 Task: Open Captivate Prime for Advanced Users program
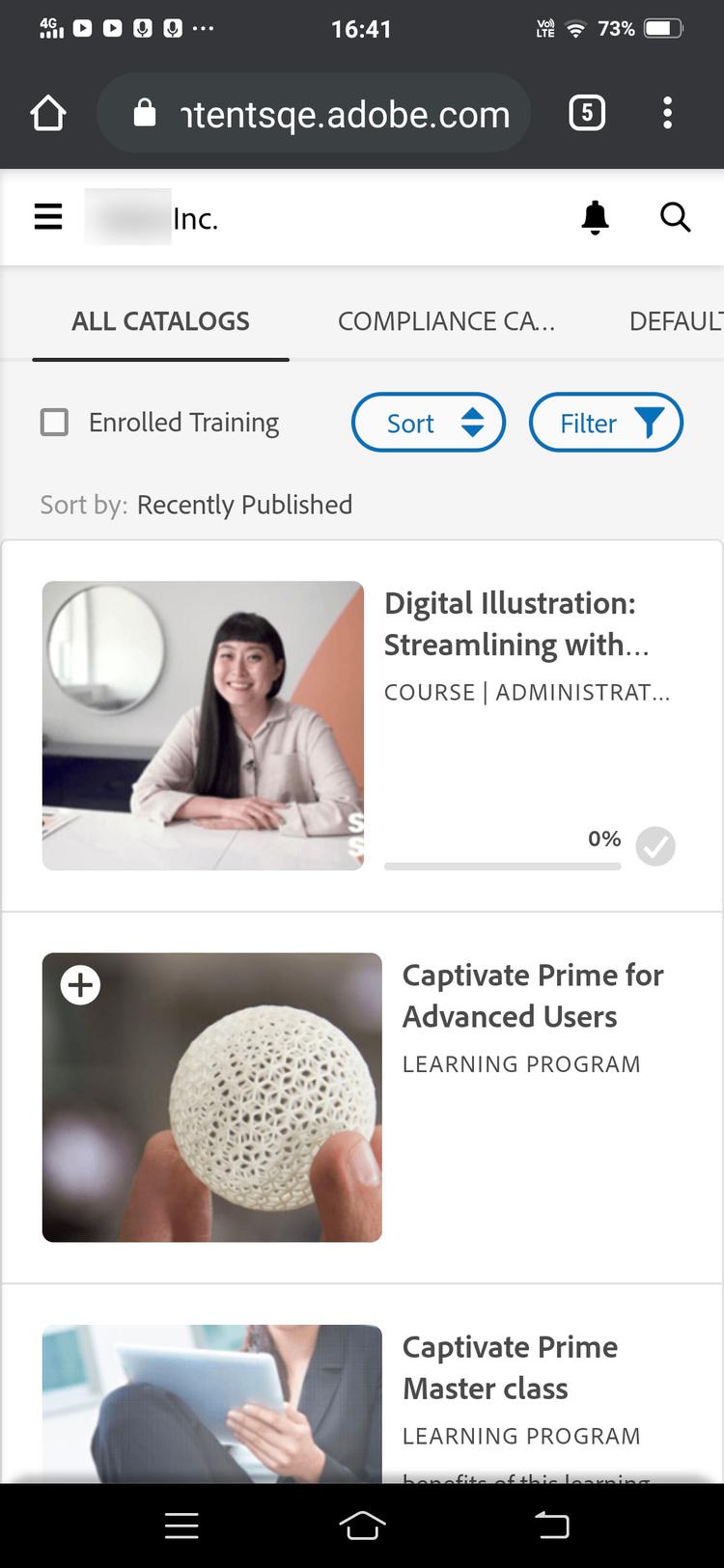click(x=532, y=996)
